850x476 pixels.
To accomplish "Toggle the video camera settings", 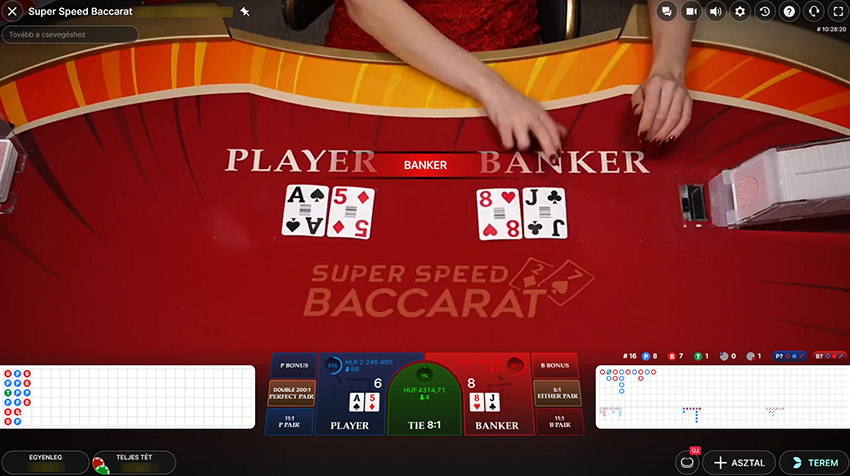I will pos(691,11).
